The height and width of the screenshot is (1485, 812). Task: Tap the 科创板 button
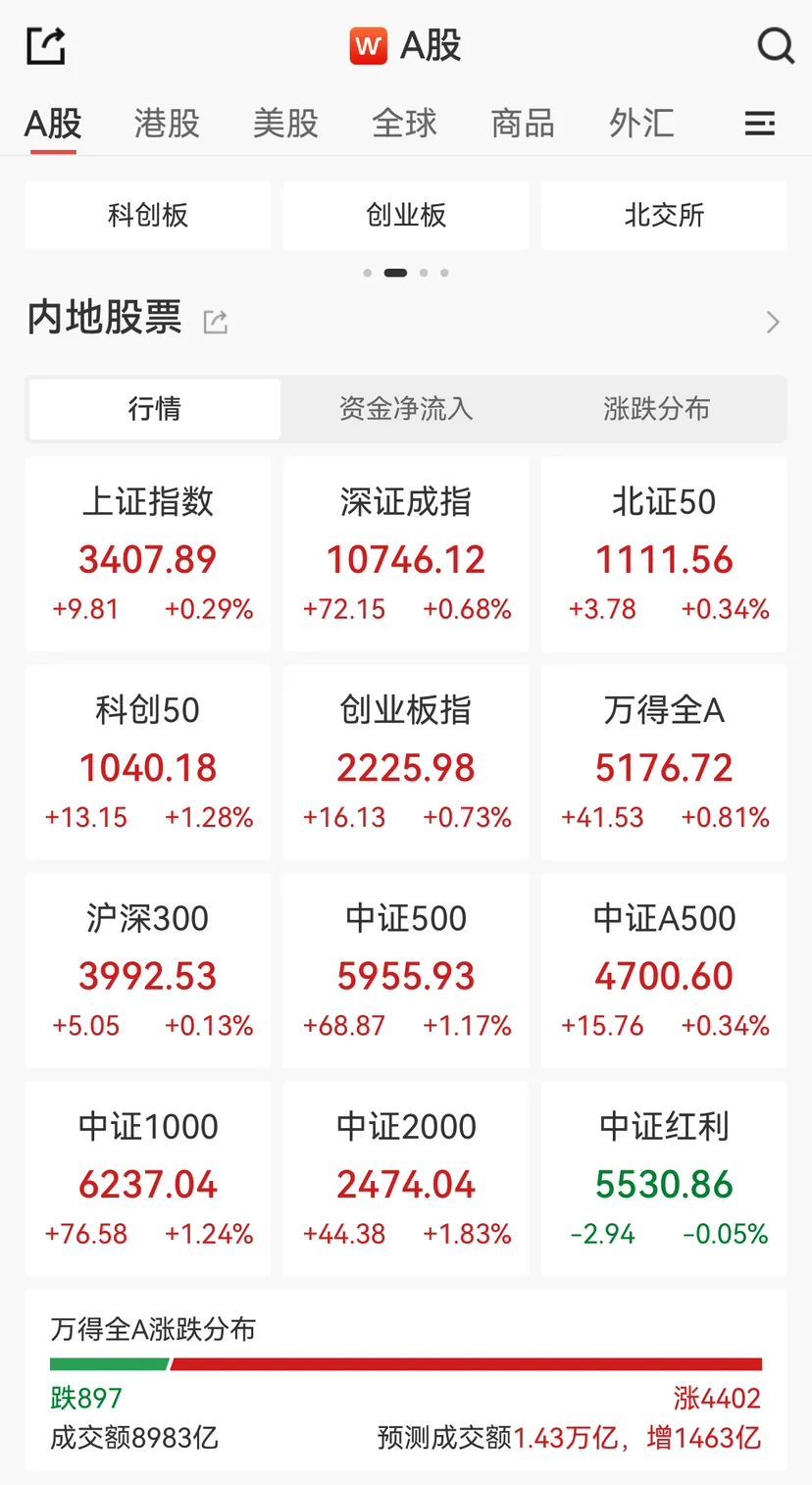tap(148, 215)
